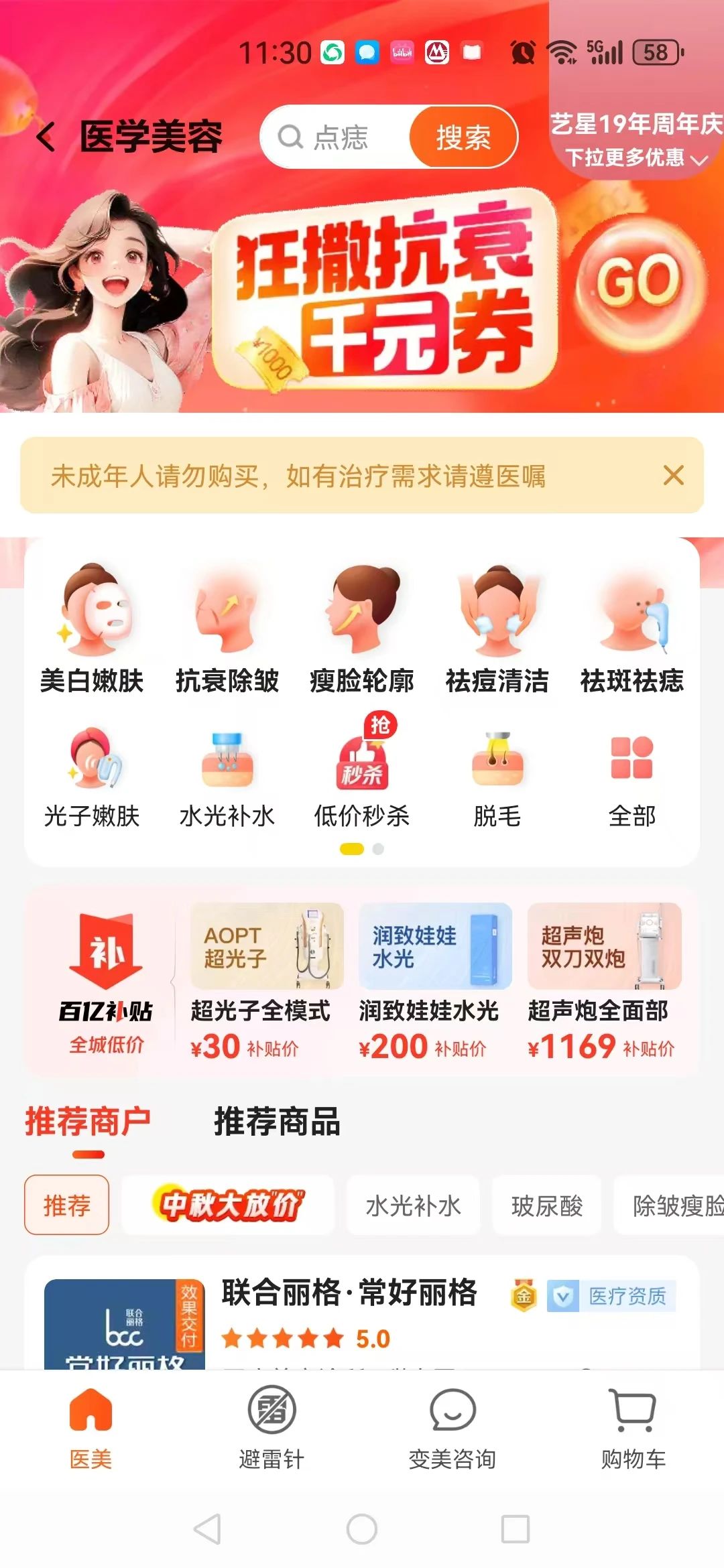Expand 下拉更多优惠 anniversary offers

tap(636, 158)
